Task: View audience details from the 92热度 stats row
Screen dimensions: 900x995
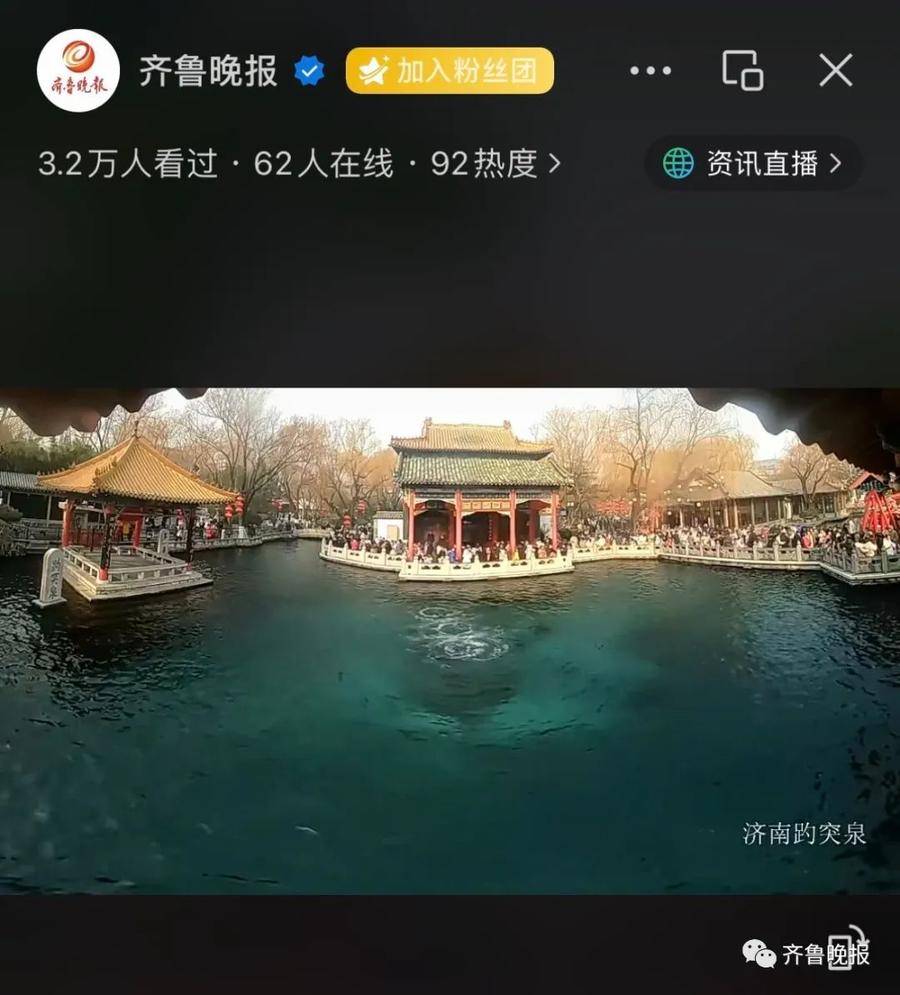Action: click(496, 164)
